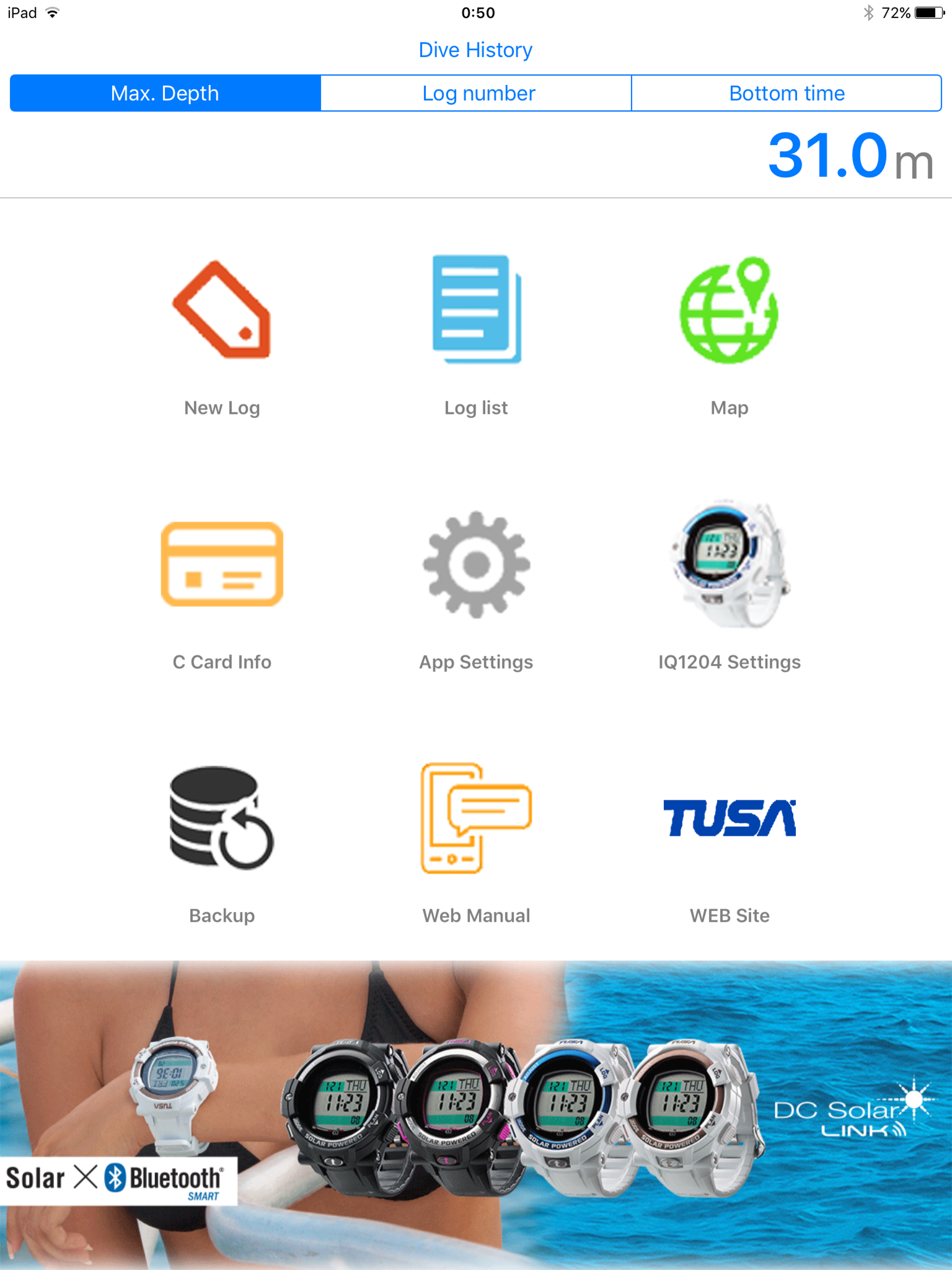Switch to the Log number tab
952x1270 pixels.
pyautogui.click(x=476, y=93)
